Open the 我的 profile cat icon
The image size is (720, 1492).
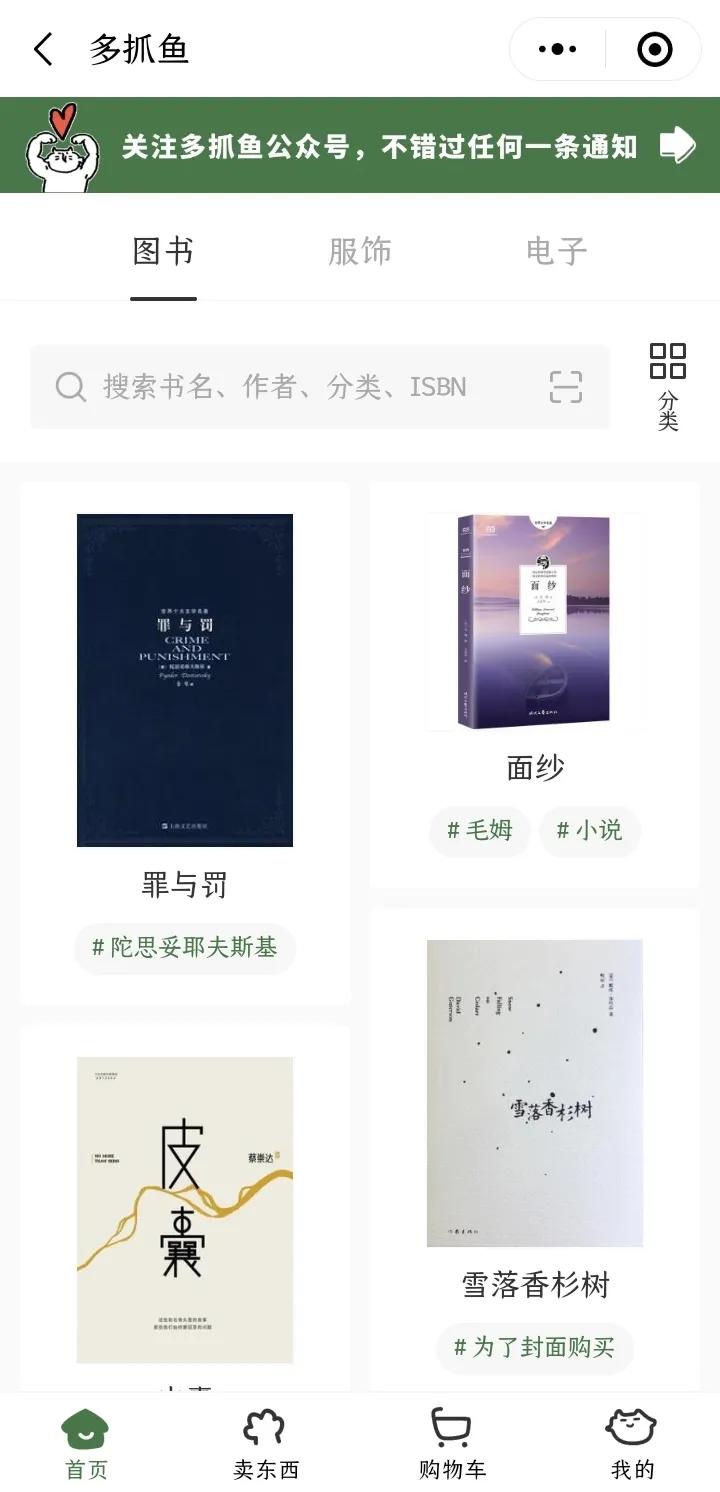(629, 1427)
